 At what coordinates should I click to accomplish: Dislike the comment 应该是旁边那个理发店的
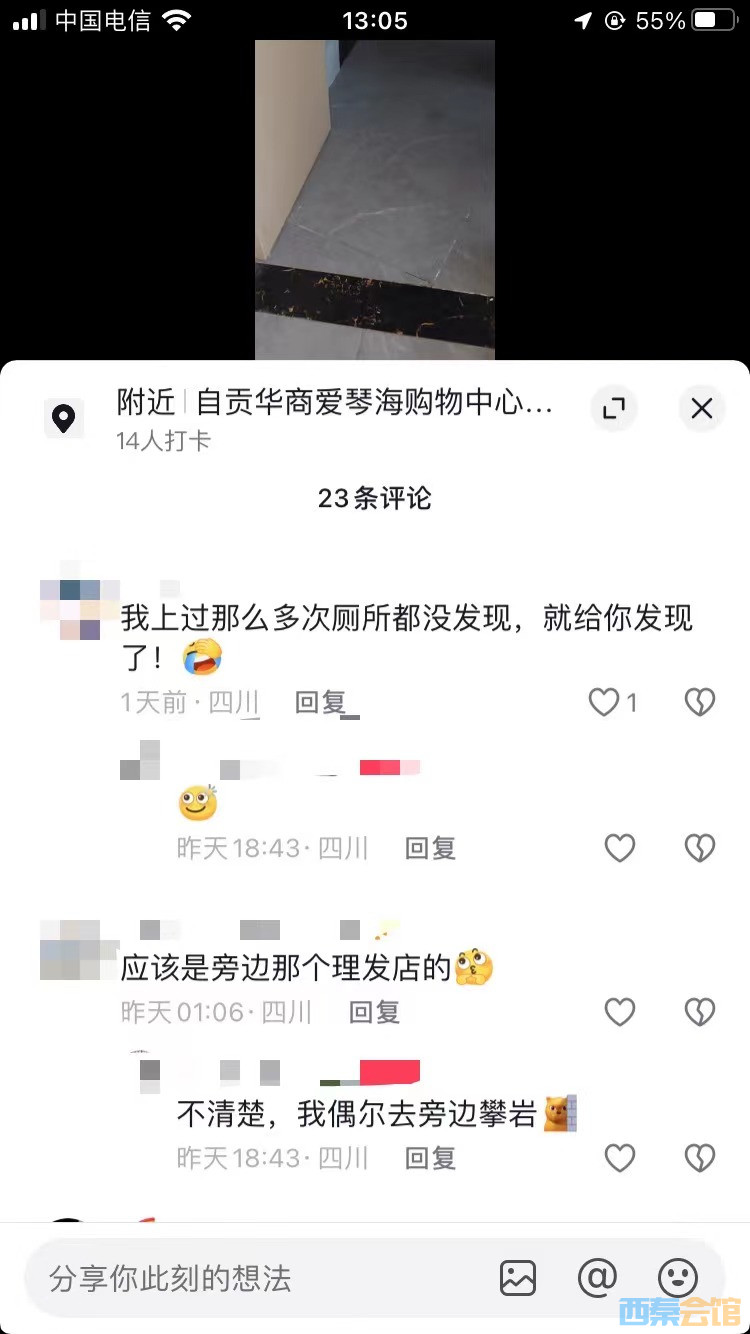(x=699, y=1012)
